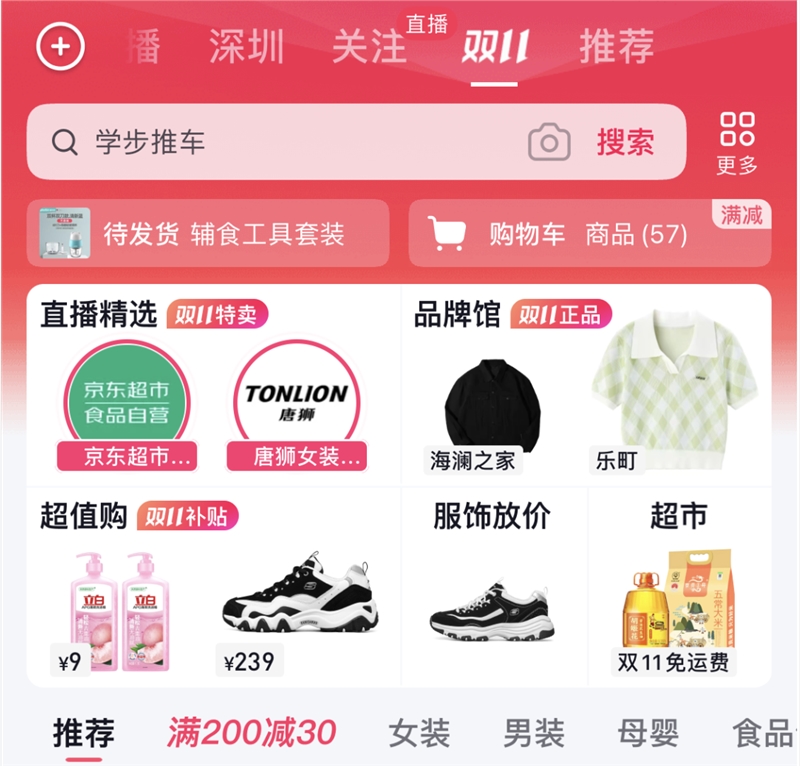
Task: Open the ¥239 sneaker deal
Action: click(298, 612)
